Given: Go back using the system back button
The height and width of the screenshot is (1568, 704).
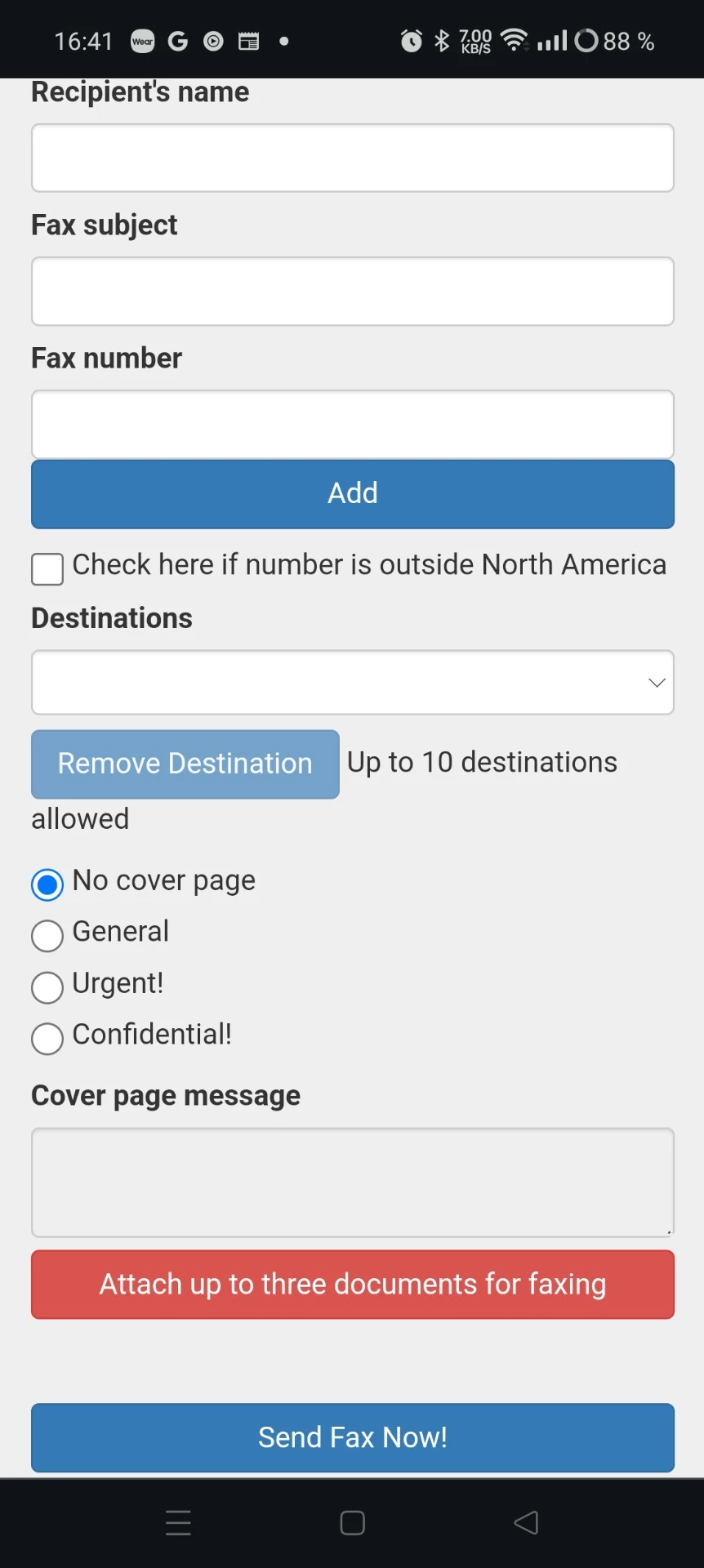Looking at the screenshot, I should pyautogui.click(x=526, y=1522).
